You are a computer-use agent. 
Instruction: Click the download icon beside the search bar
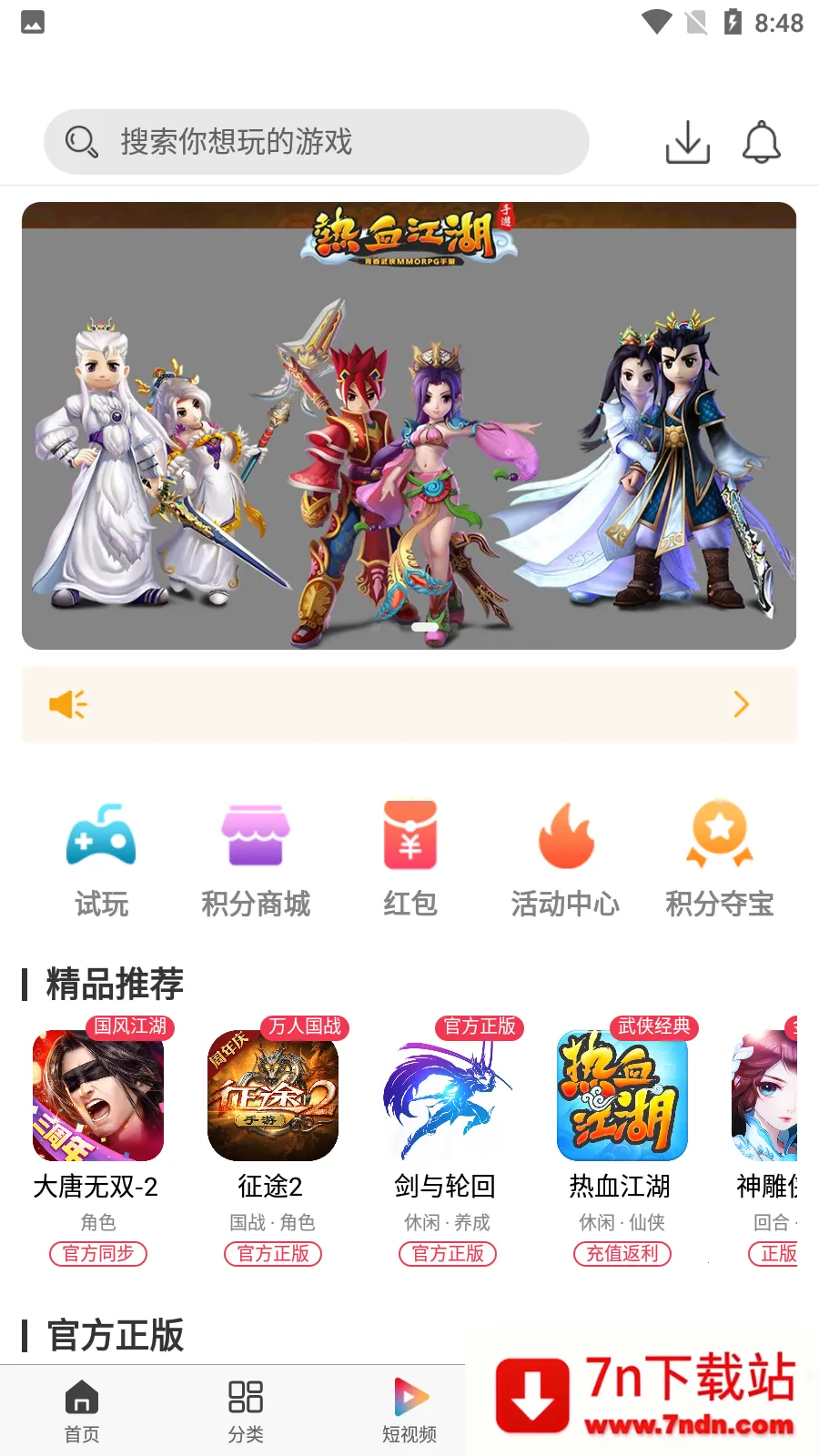[x=687, y=141]
